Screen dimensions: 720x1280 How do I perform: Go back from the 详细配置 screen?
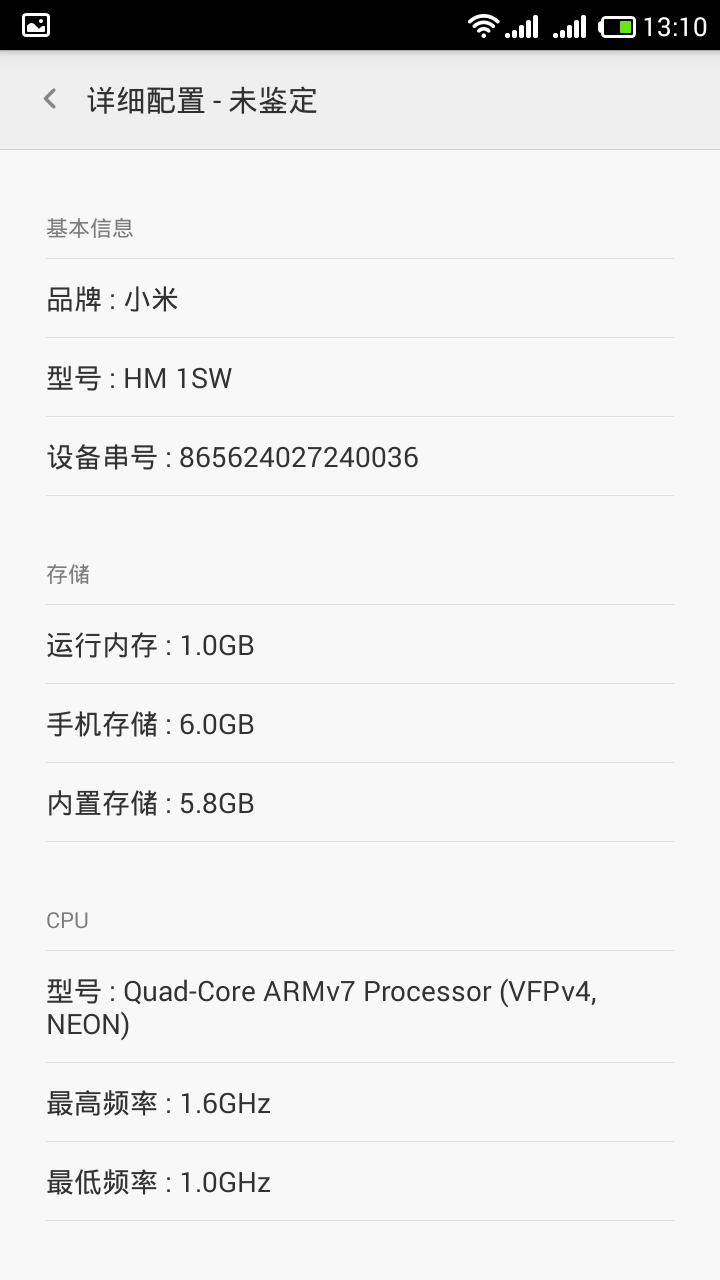click(50, 100)
